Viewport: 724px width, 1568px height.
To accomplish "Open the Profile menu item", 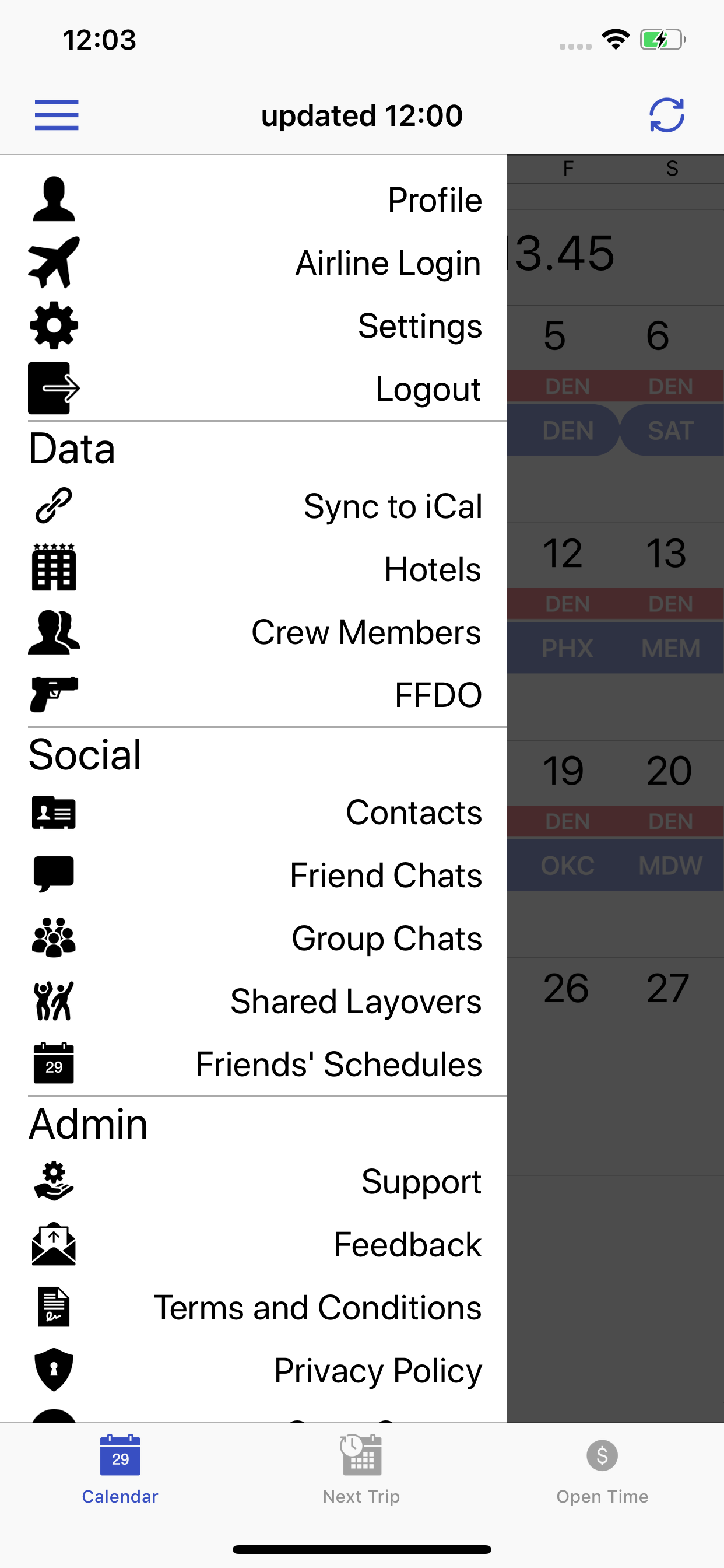I will tap(254, 199).
